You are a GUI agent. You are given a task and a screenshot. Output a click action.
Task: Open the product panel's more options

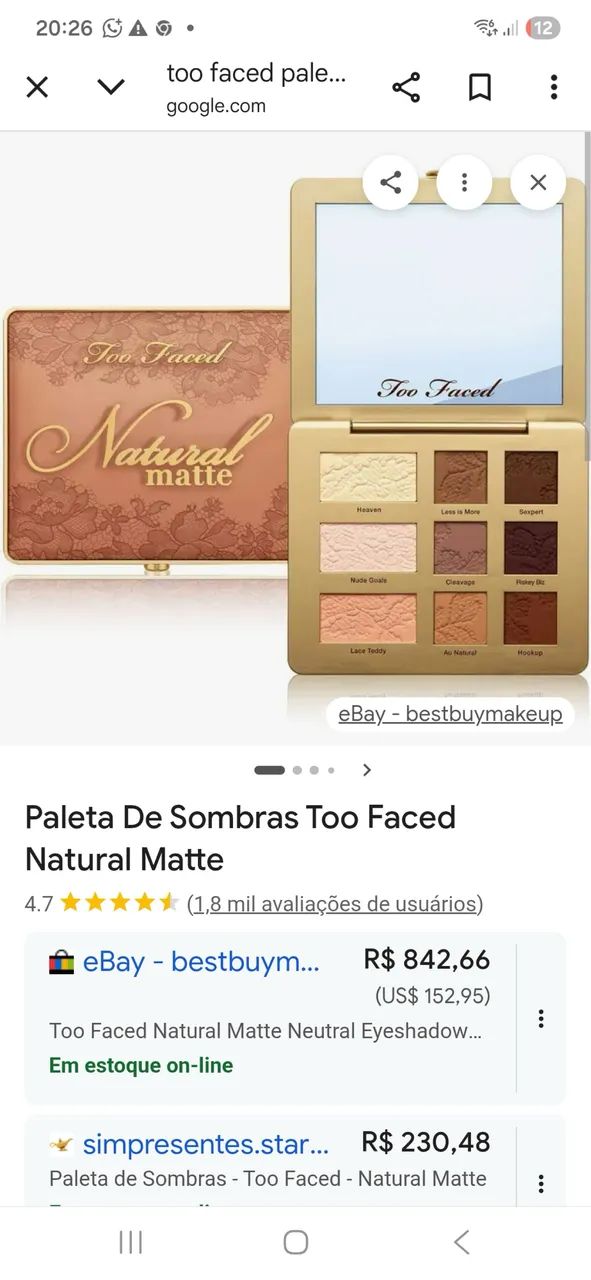pyautogui.click(x=464, y=182)
